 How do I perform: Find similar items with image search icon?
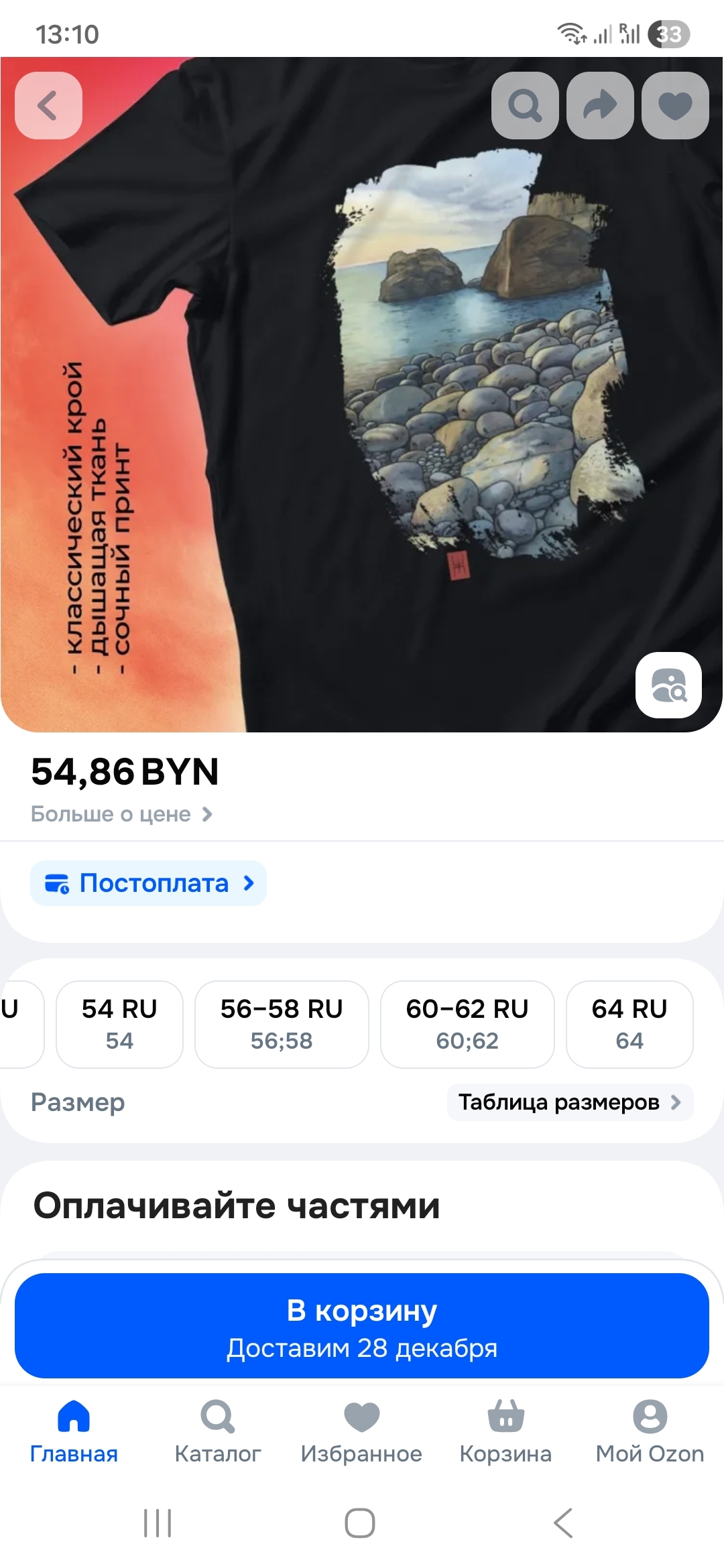[x=668, y=685]
